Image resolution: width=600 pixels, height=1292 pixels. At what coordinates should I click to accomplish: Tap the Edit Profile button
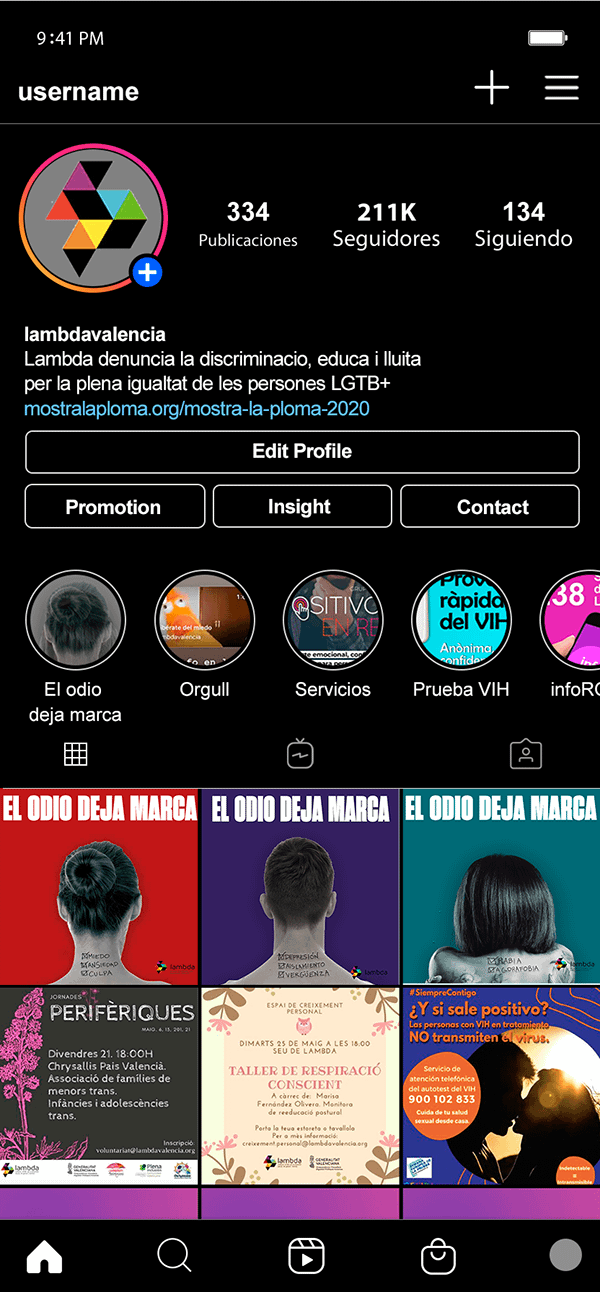(302, 451)
